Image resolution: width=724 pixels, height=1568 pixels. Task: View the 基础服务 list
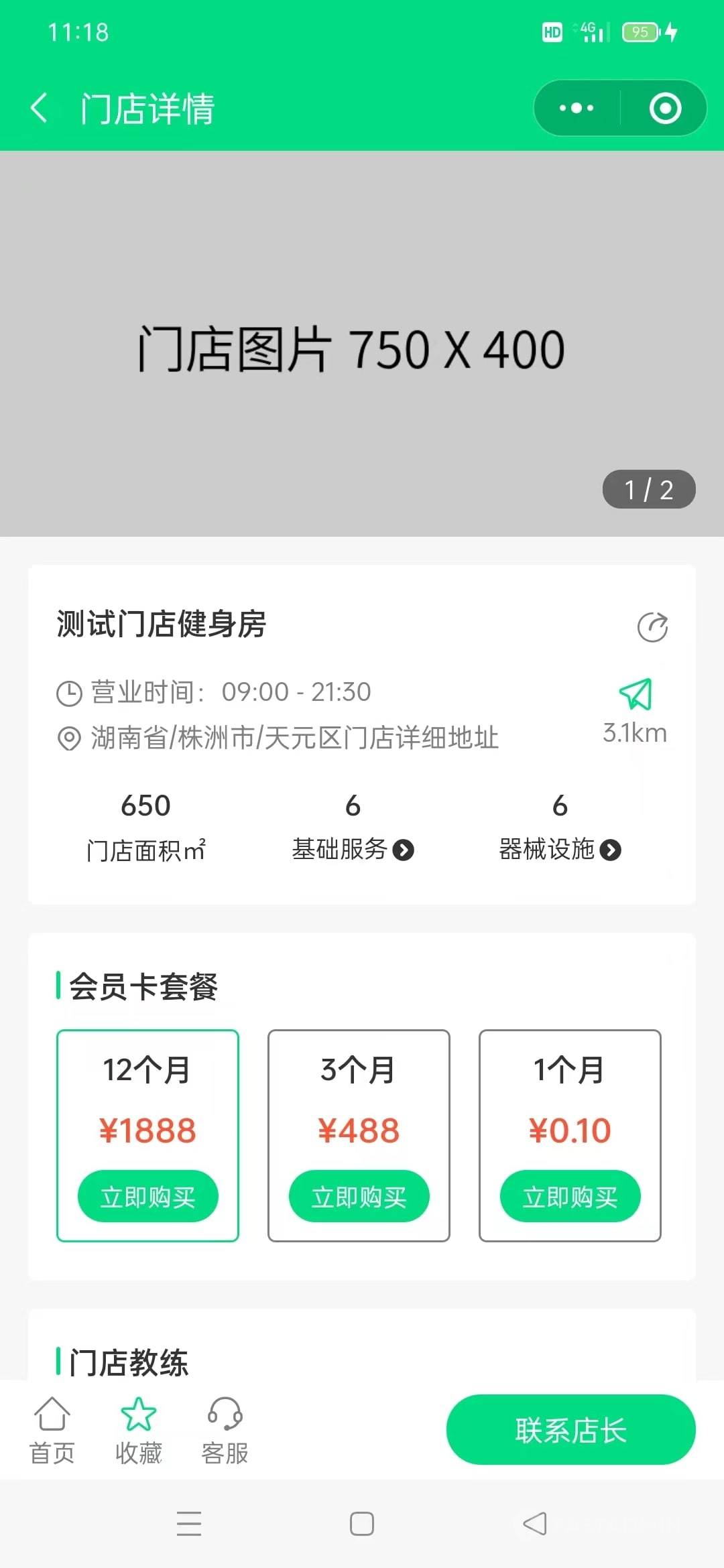pyautogui.click(x=353, y=849)
